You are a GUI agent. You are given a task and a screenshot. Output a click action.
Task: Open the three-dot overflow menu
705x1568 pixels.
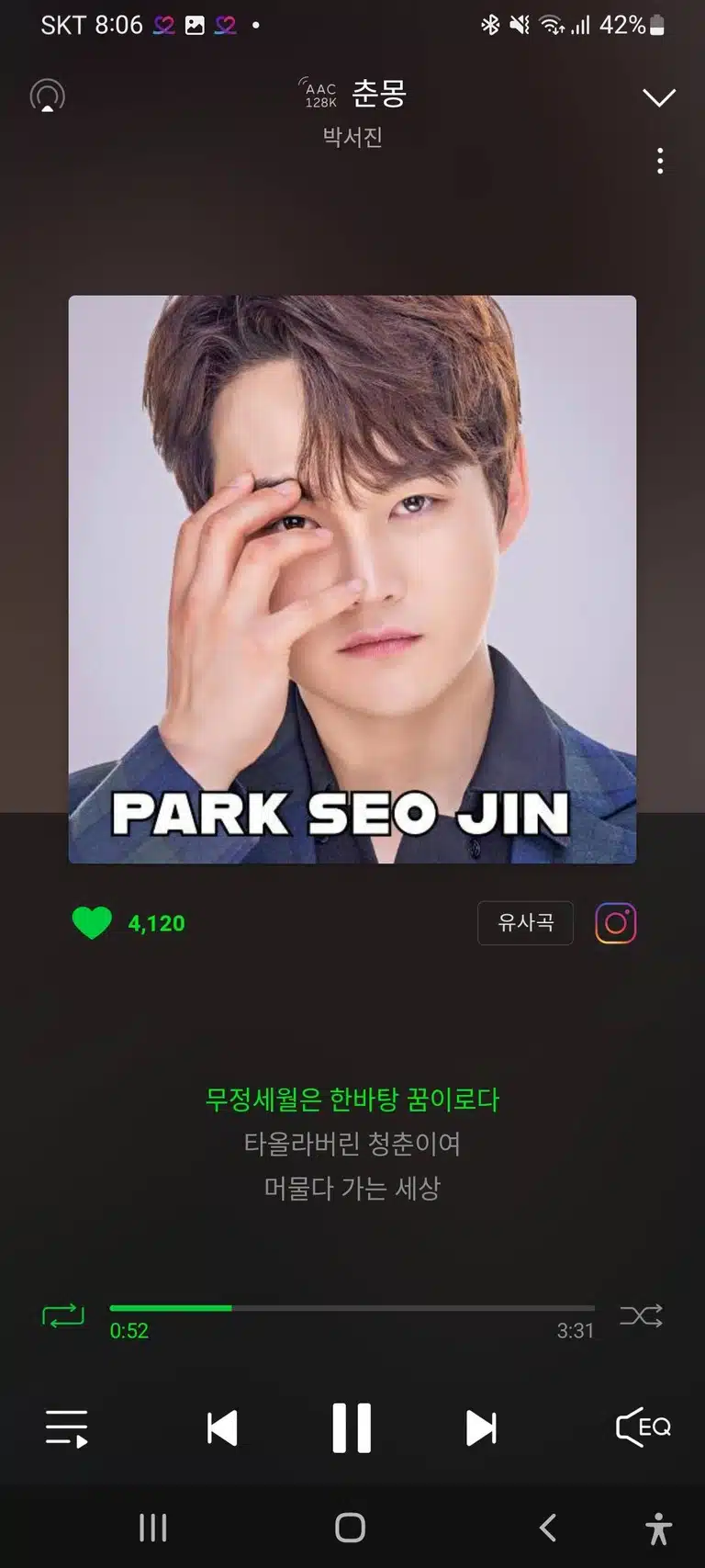point(660,161)
